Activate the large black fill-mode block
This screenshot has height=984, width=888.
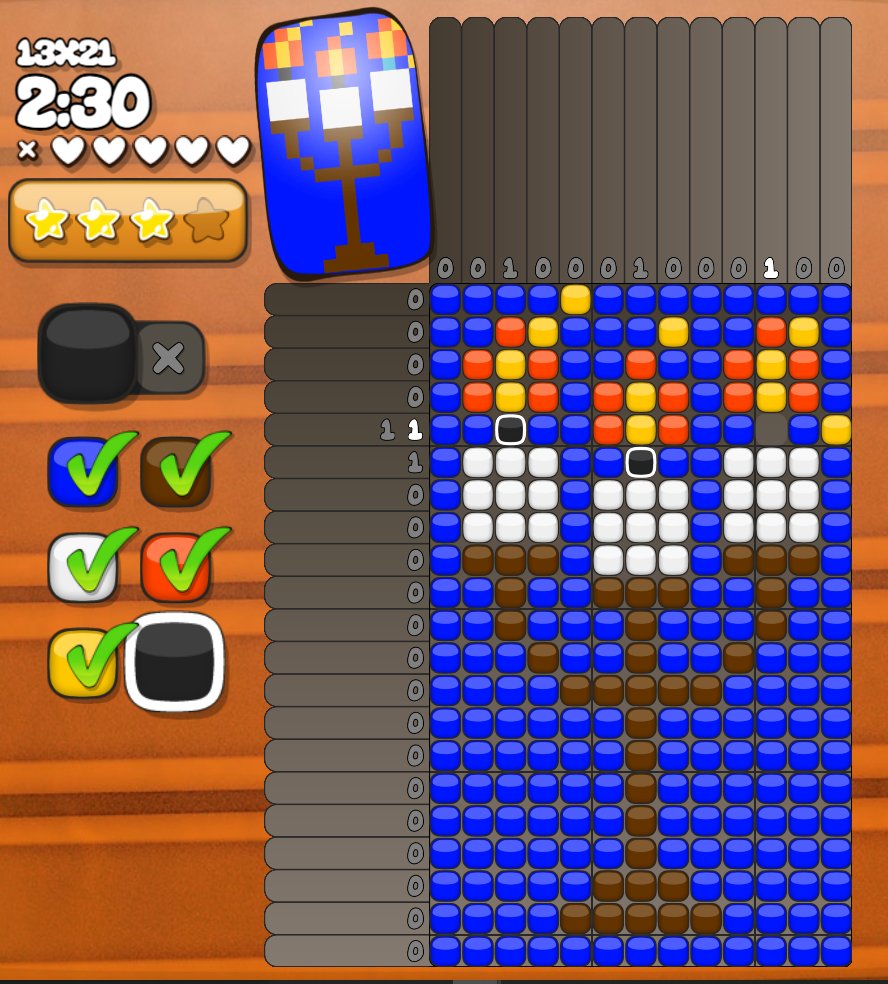coord(87,353)
